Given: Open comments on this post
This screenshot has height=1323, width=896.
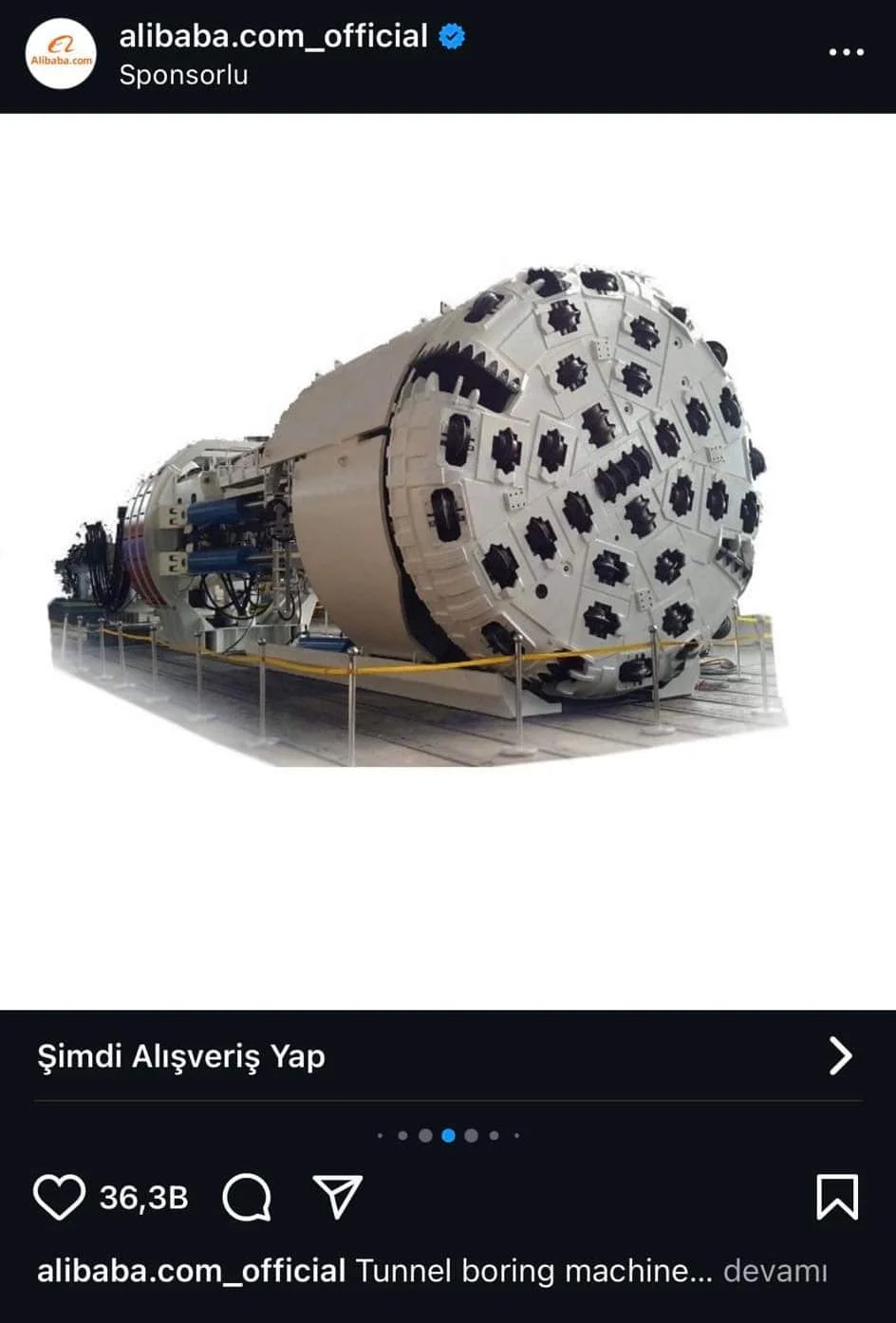Looking at the screenshot, I should (247, 1197).
